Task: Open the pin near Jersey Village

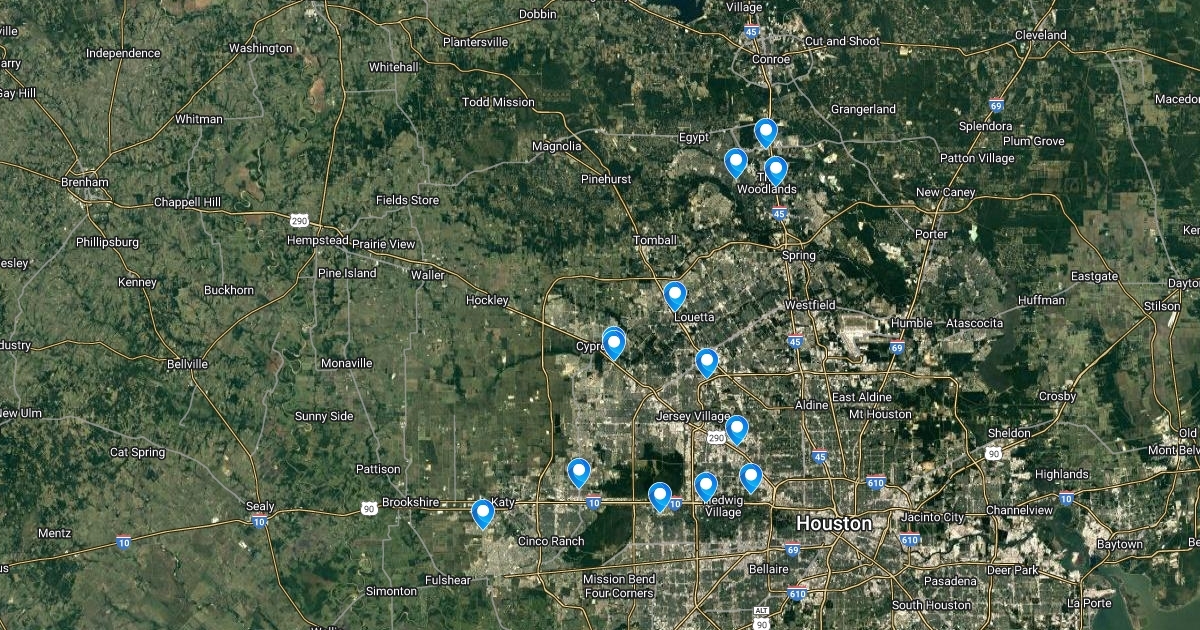Action: coord(736,428)
